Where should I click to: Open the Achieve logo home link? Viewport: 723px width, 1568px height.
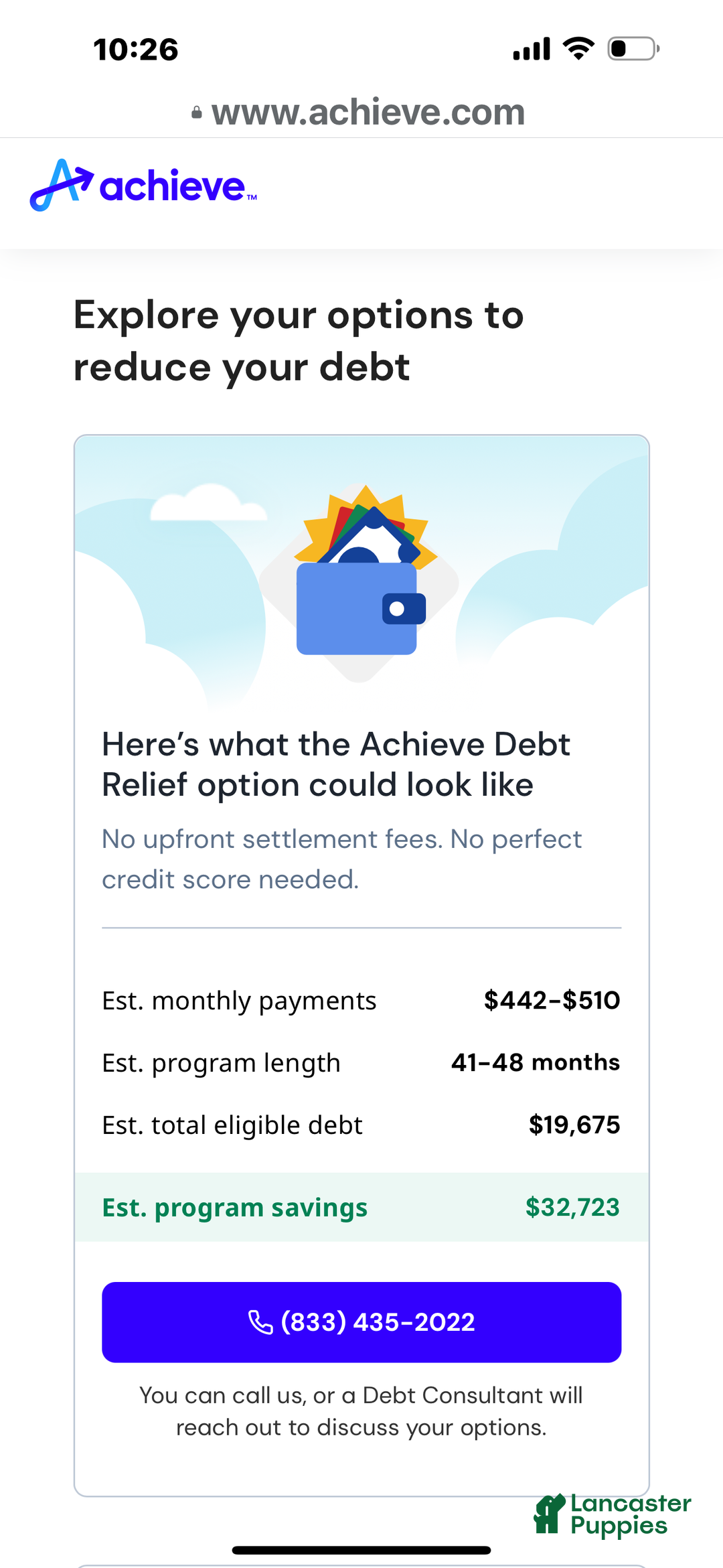[143, 186]
